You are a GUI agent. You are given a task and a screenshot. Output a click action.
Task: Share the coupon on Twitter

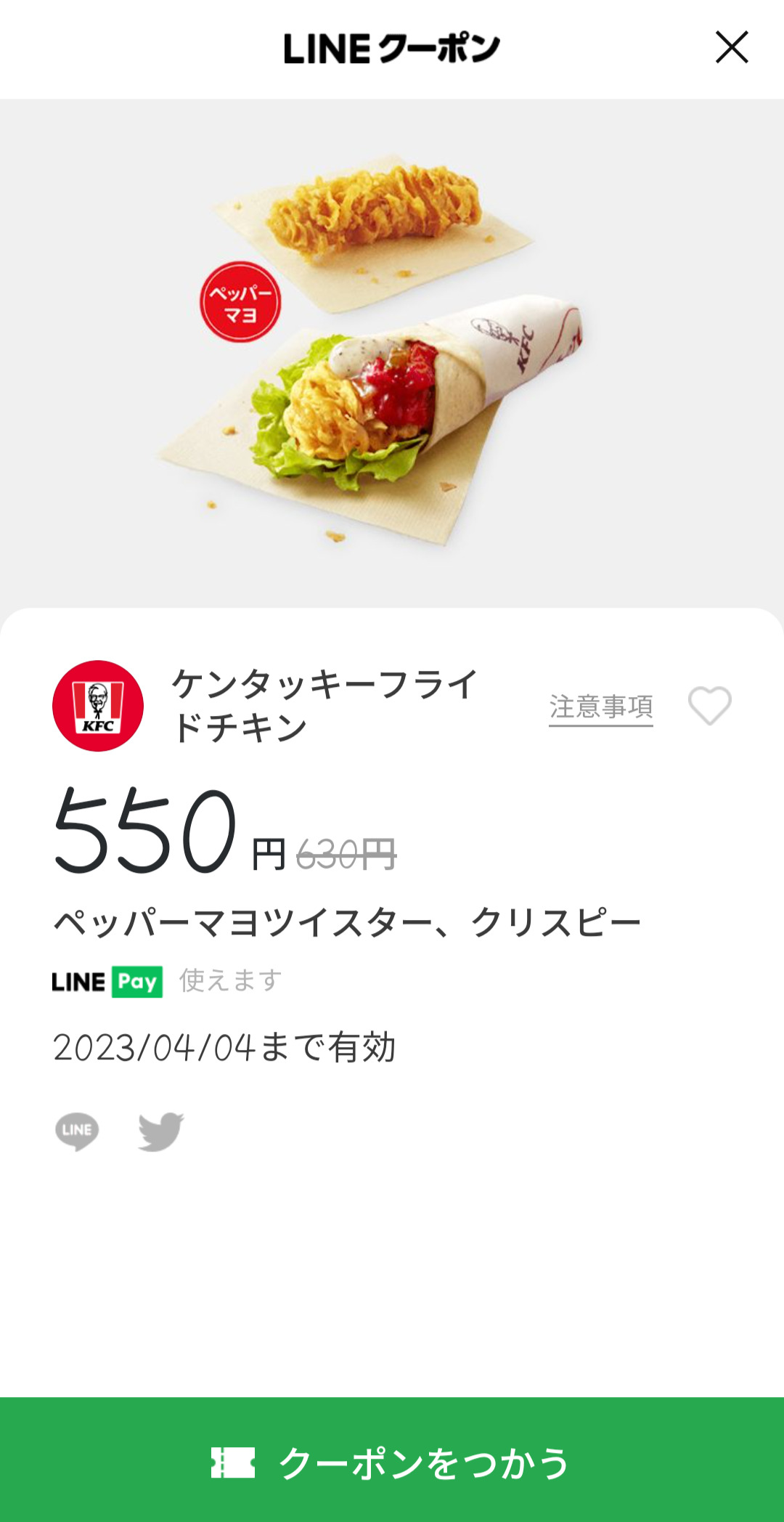[161, 1131]
